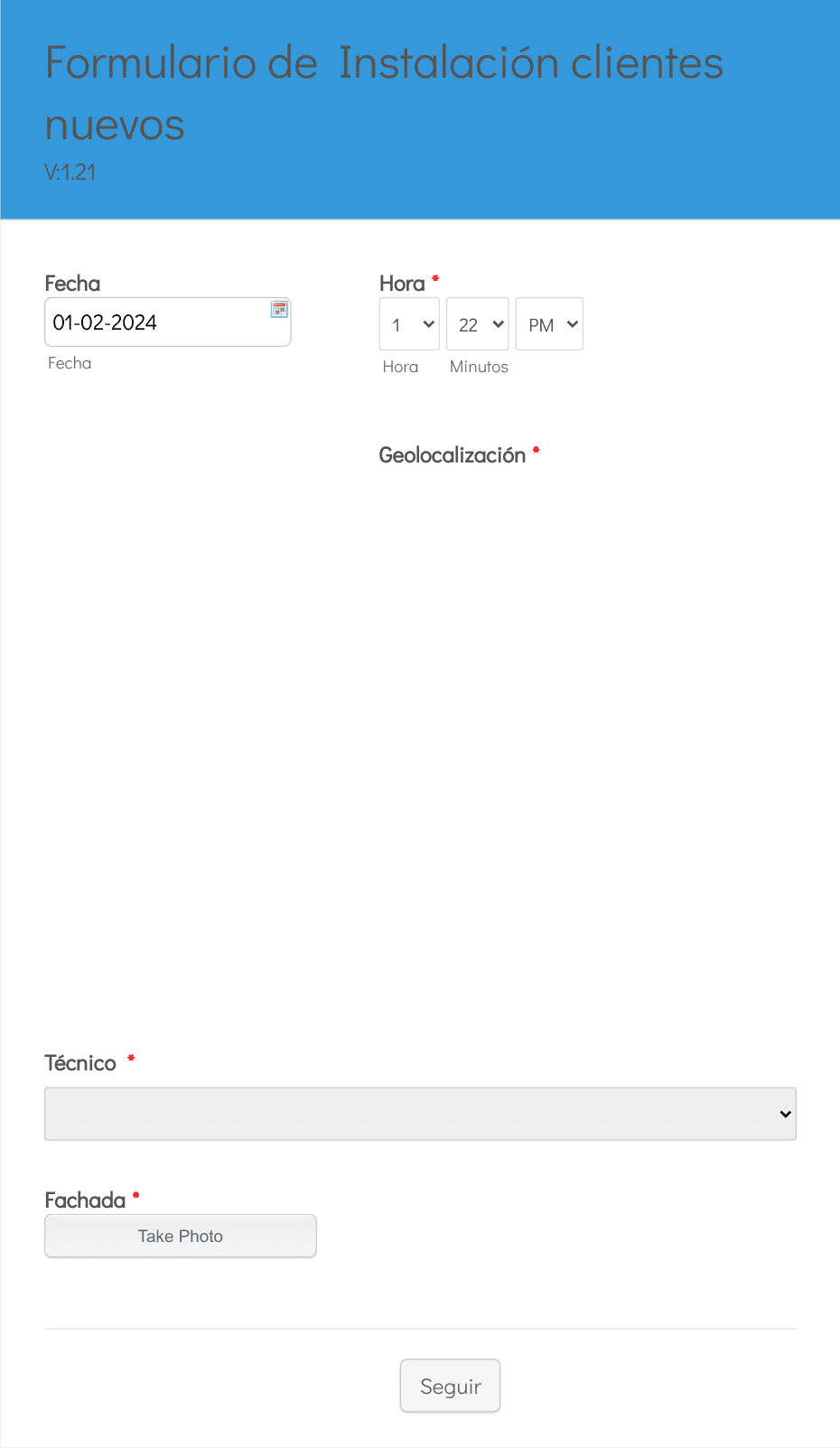Open the AM/PM selector
Screen dimensions: 840x1448
[x=549, y=324]
